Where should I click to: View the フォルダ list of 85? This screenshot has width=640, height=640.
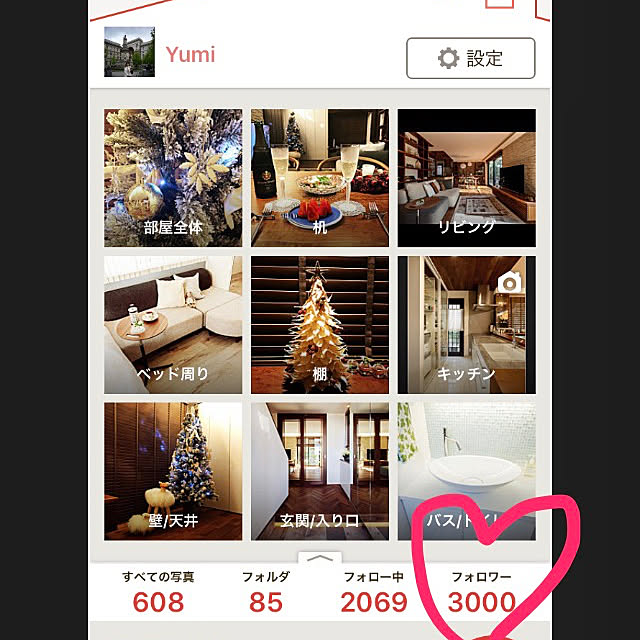point(266,592)
